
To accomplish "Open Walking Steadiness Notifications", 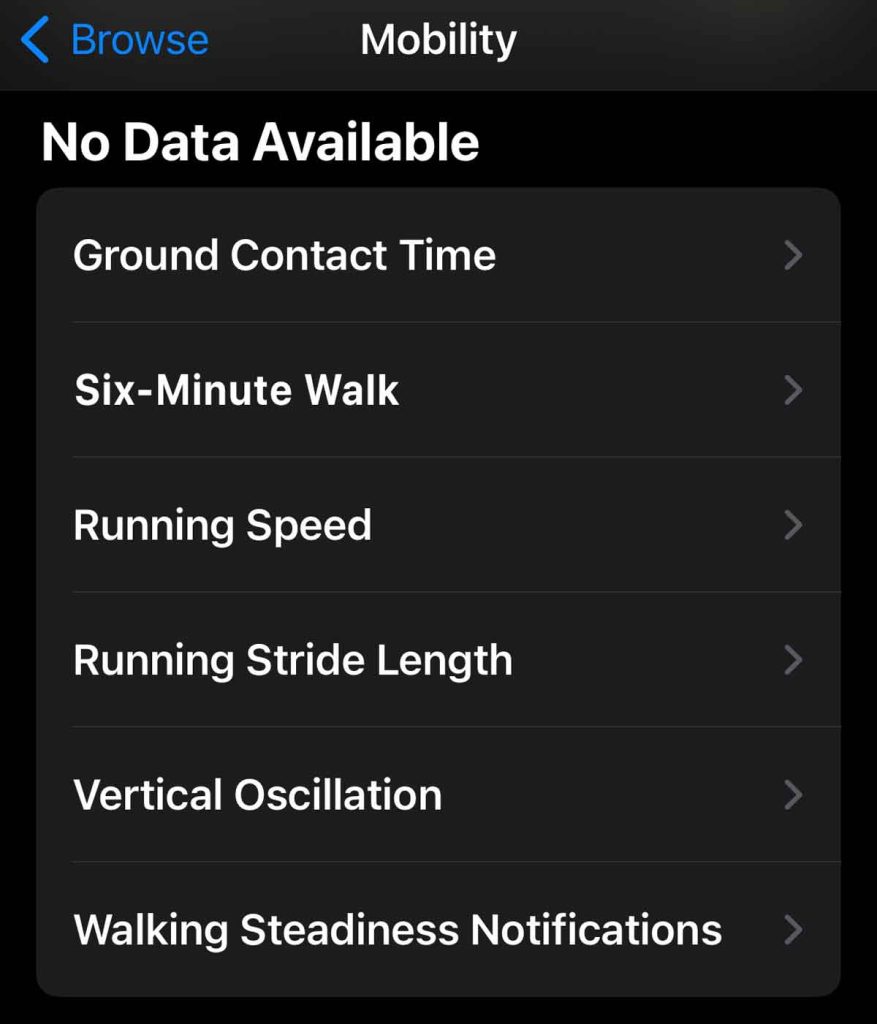I will click(438, 930).
